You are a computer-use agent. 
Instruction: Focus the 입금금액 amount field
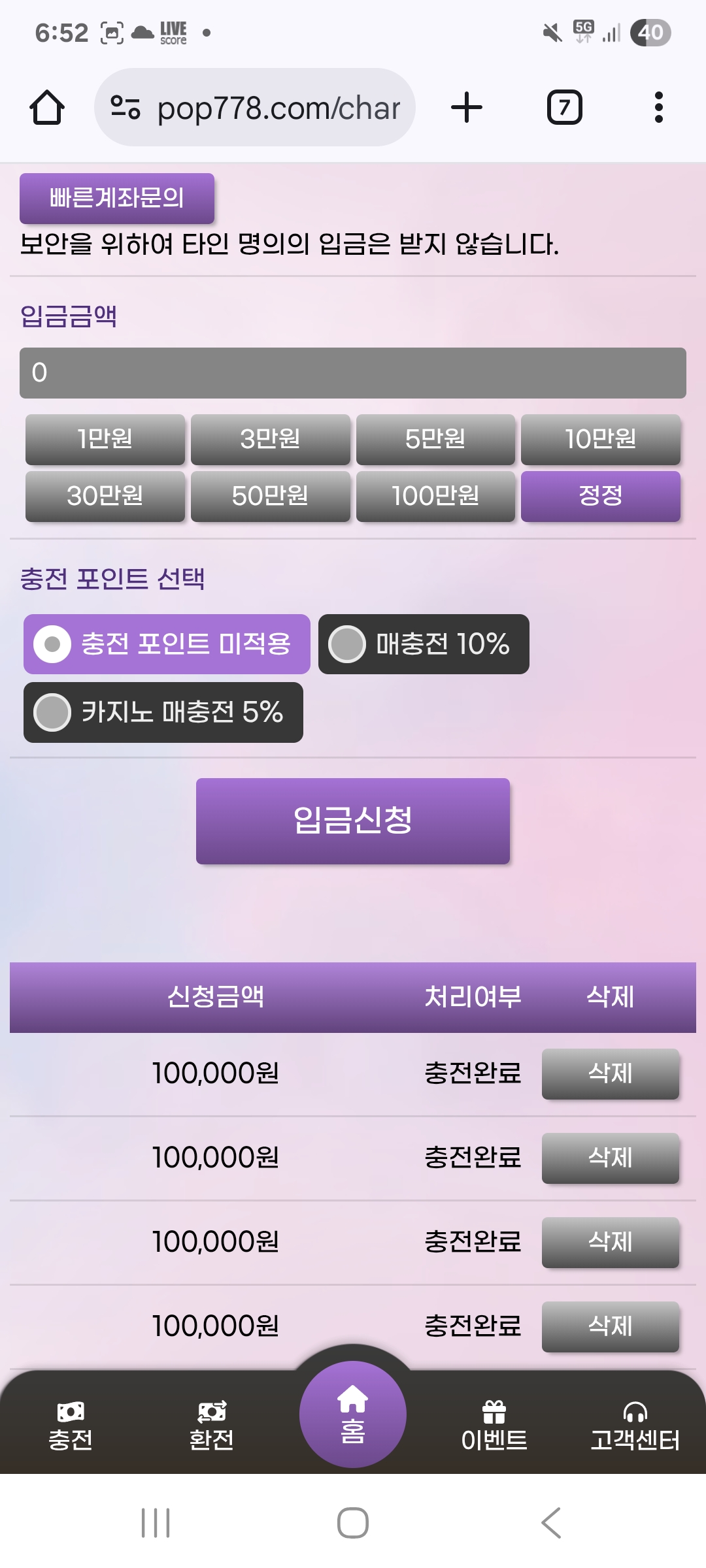pos(353,372)
